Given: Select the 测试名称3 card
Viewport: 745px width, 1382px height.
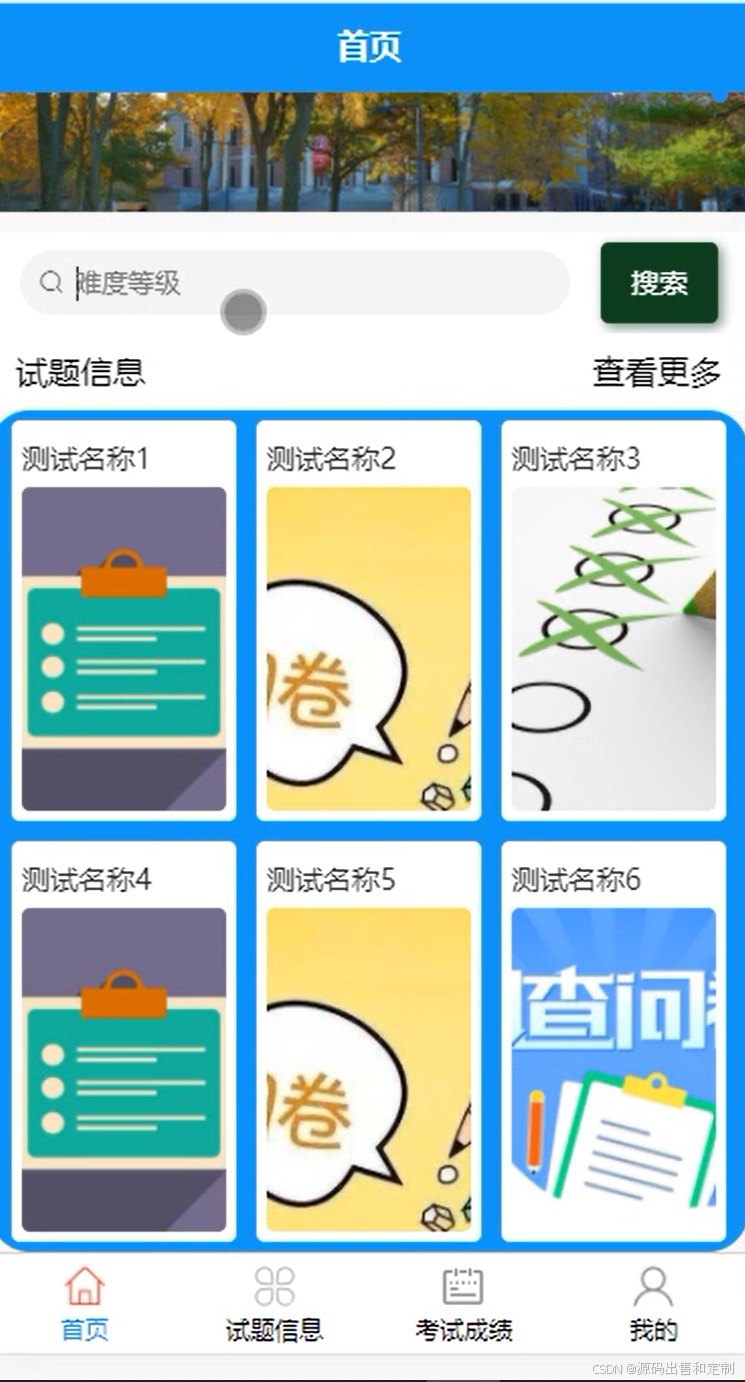Looking at the screenshot, I should [614, 620].
